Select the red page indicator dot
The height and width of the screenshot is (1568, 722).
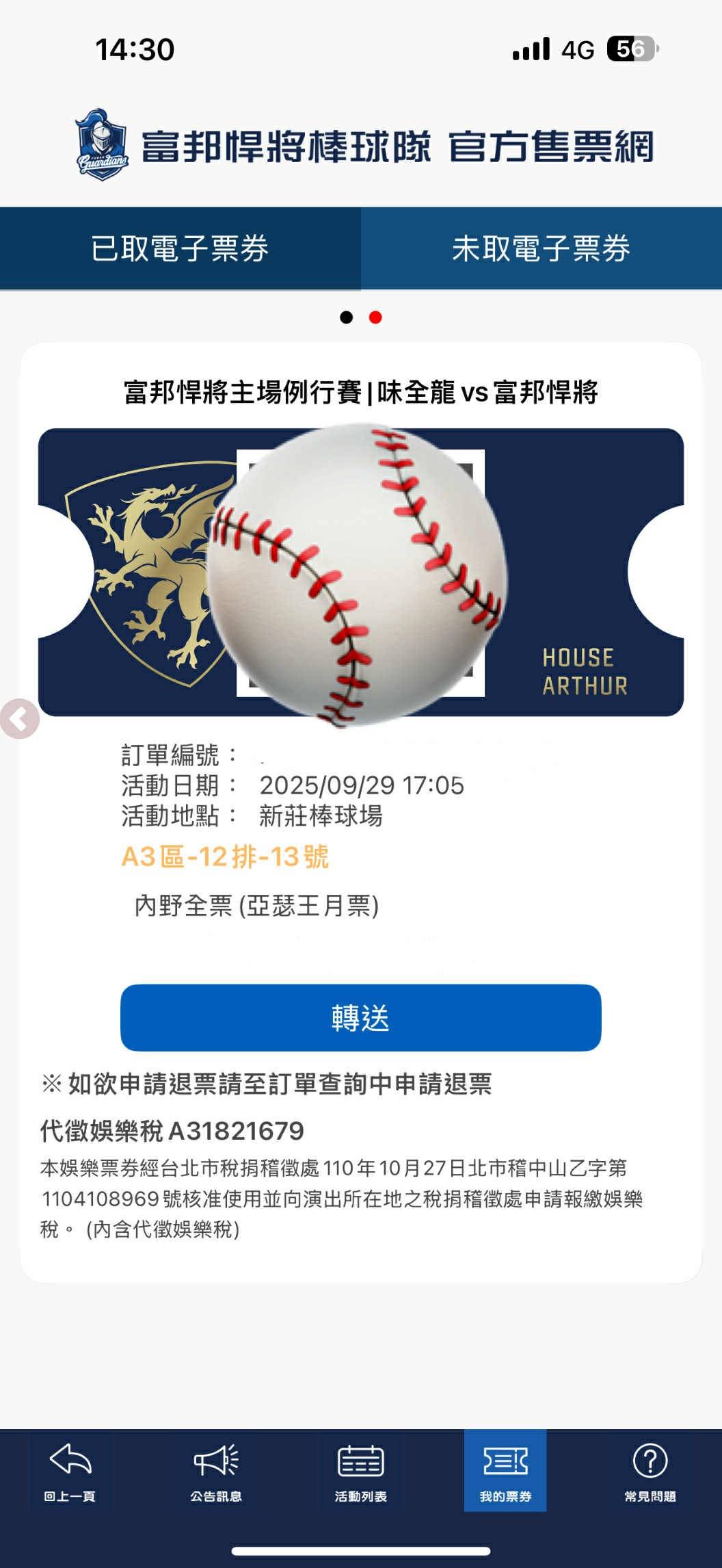coord(375,317)
